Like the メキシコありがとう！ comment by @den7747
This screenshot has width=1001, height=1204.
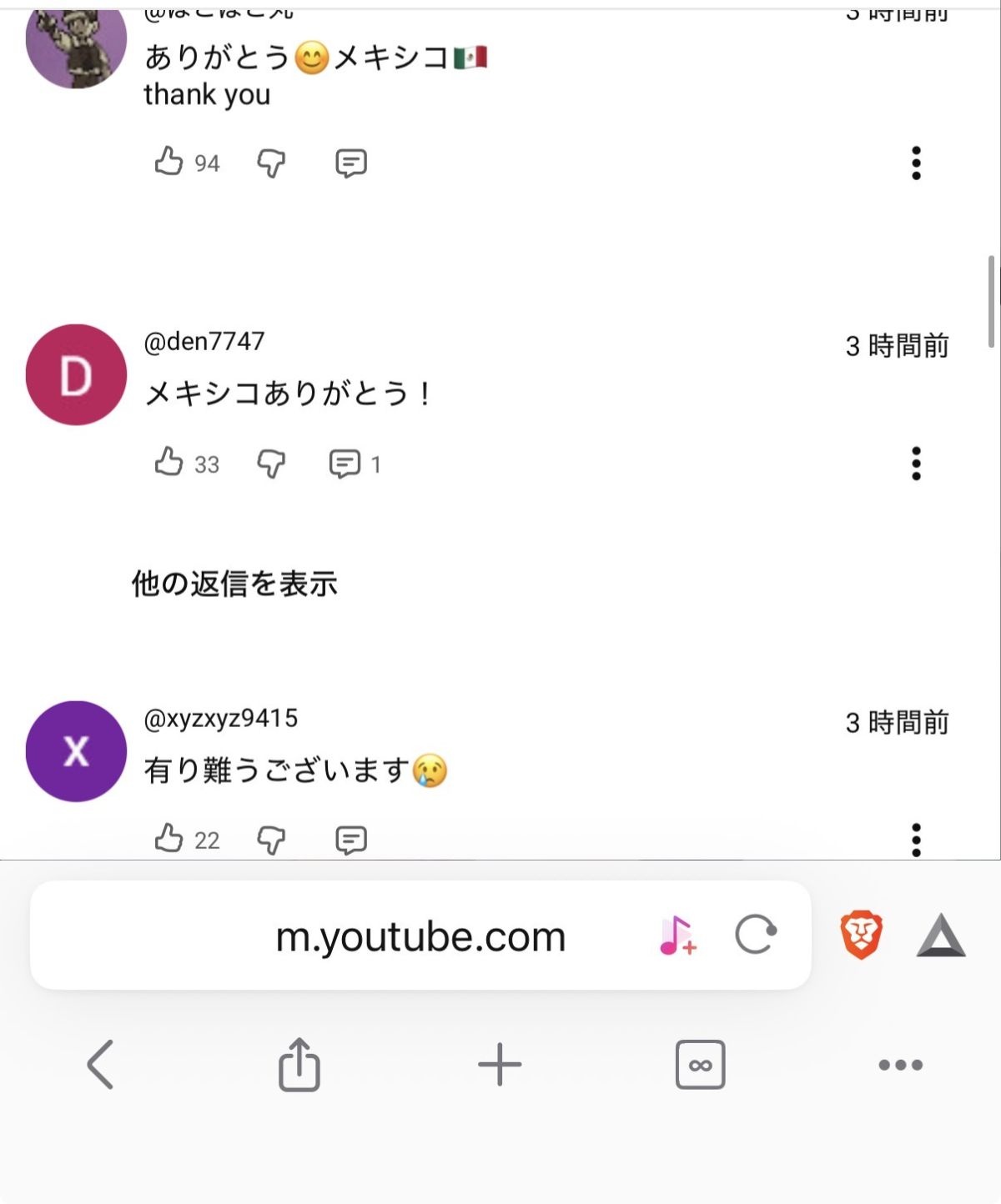pos(169,463)
